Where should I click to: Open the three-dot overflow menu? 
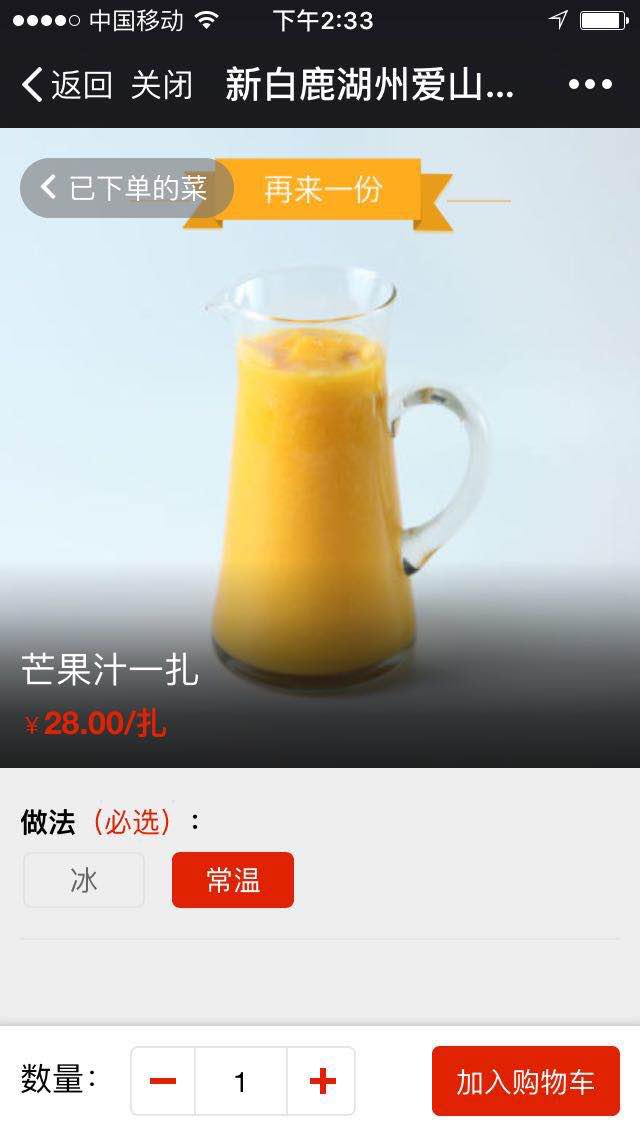pos(590,85)
